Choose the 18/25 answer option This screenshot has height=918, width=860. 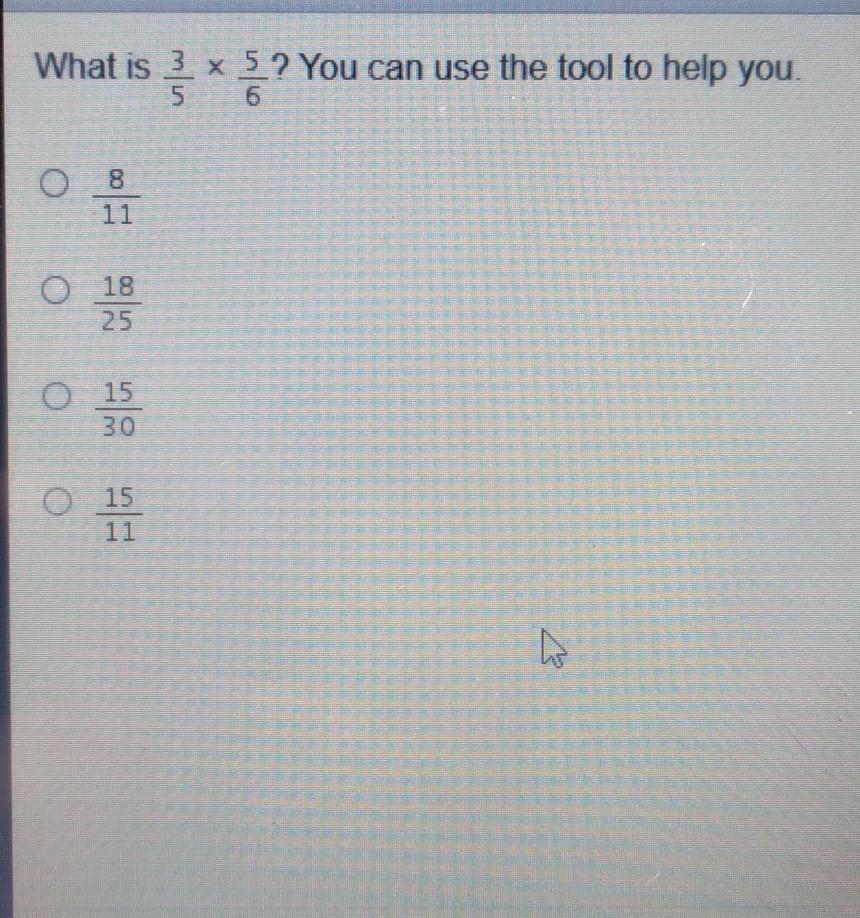[x=55, y=290]
